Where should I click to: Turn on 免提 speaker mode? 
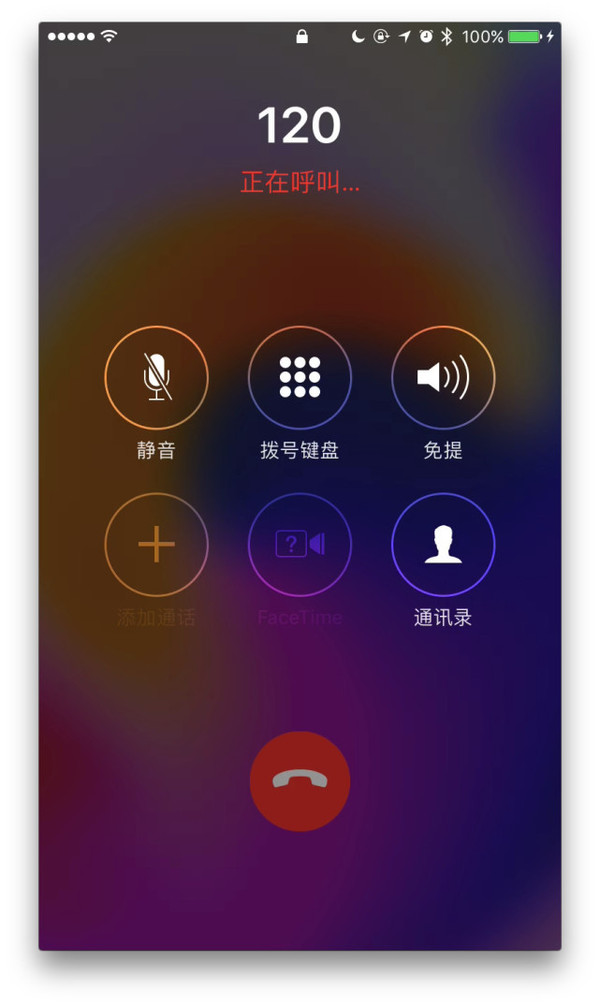click(443, 378)
